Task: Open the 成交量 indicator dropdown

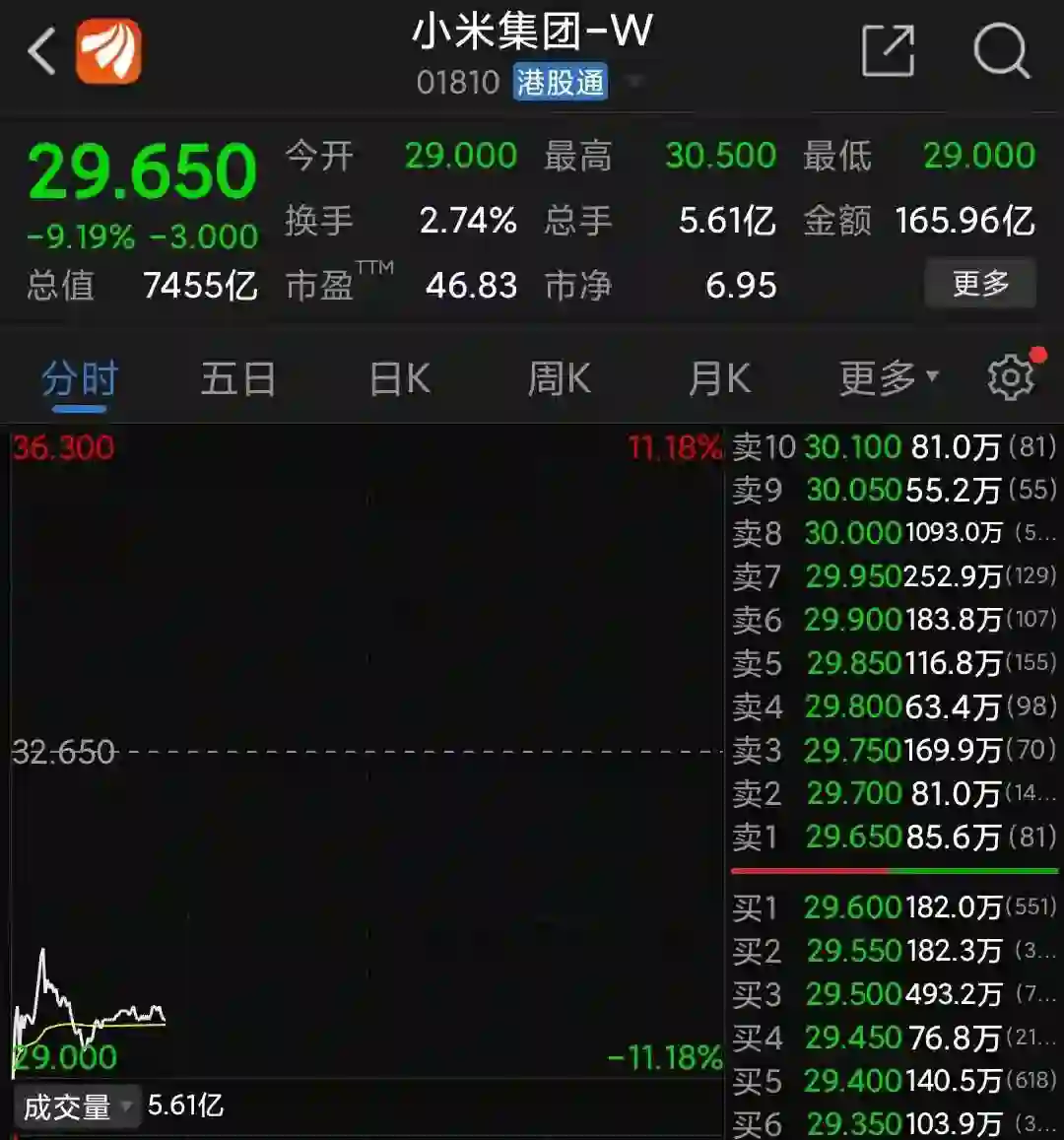Action: click(x=77, y=1106)
